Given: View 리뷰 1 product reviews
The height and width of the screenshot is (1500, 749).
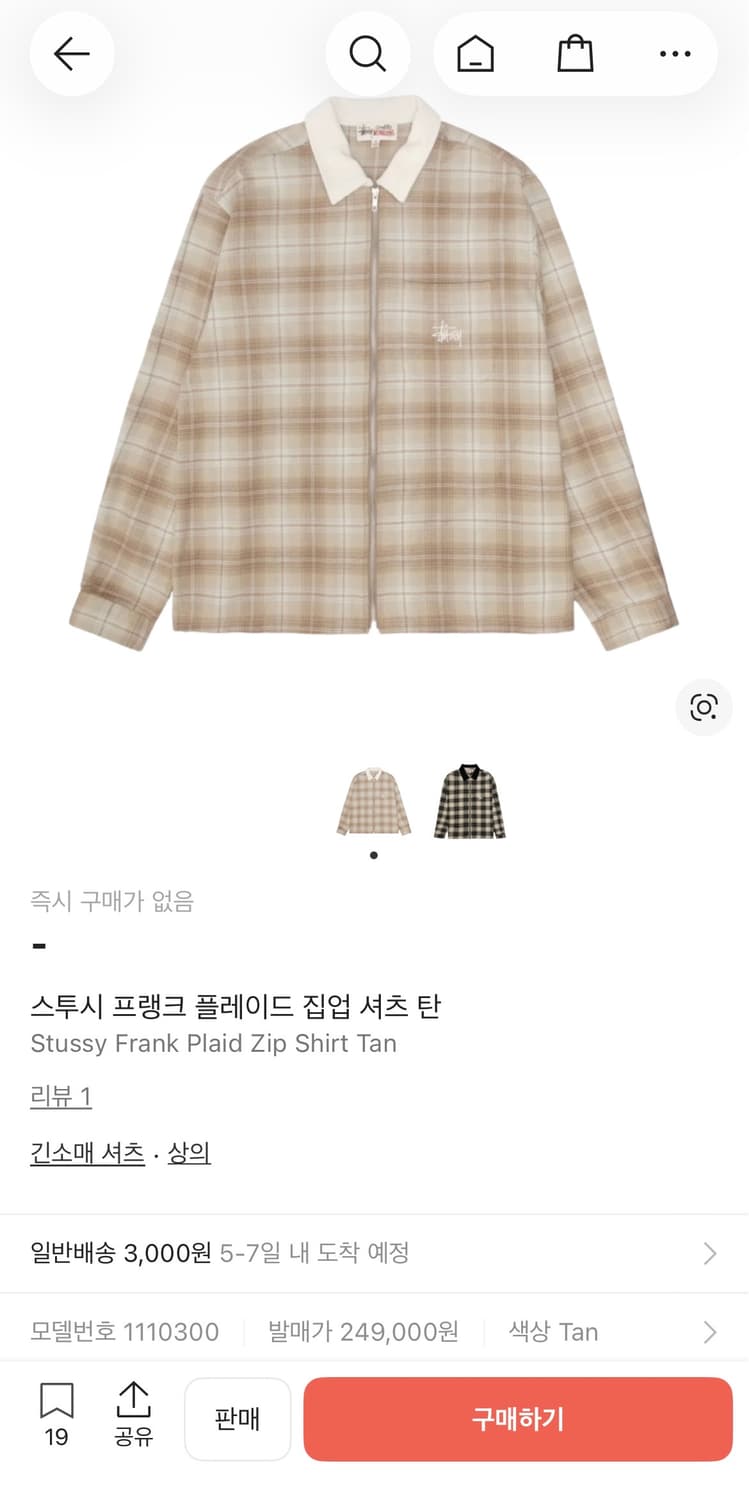Looking at the screenshot, I should click(x=60, y=1096).
